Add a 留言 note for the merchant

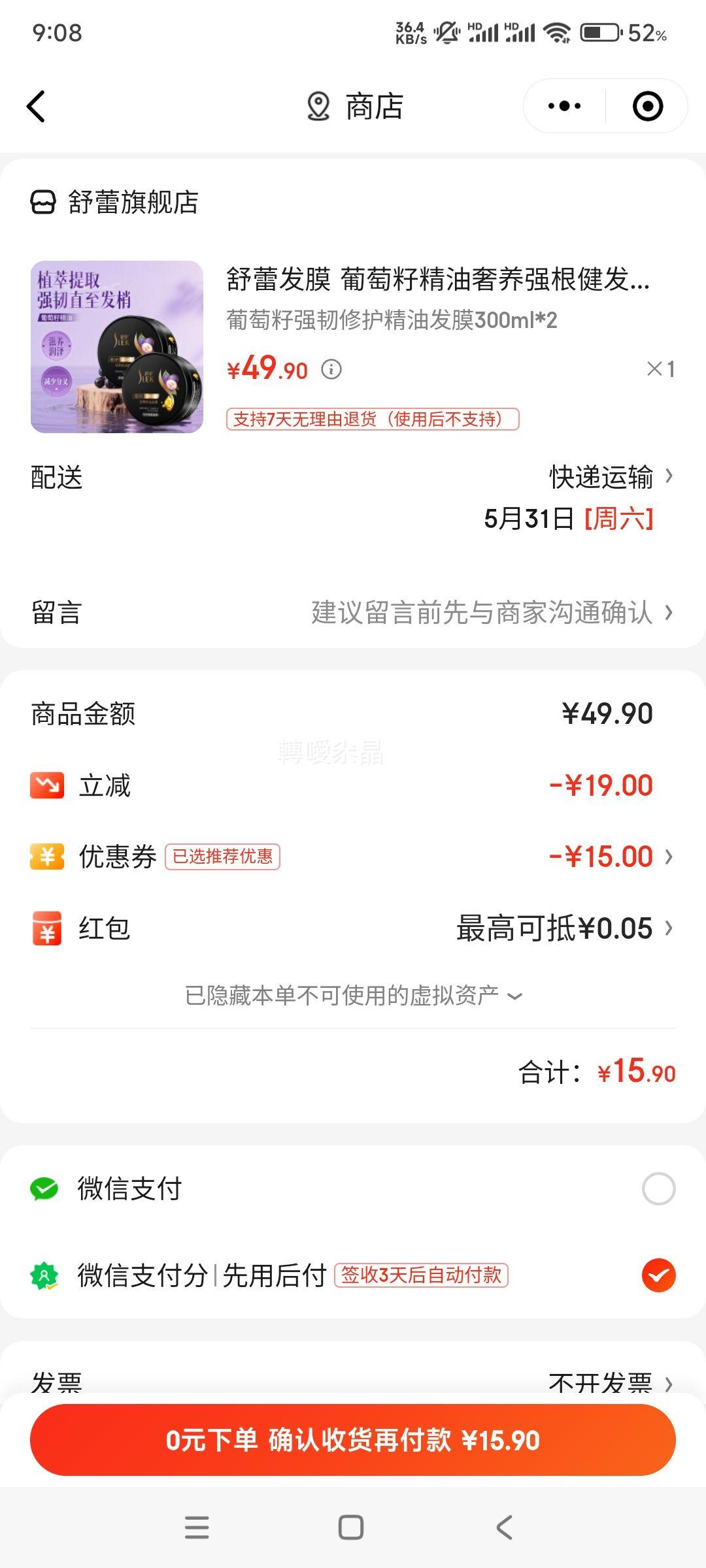coord(353,613)
